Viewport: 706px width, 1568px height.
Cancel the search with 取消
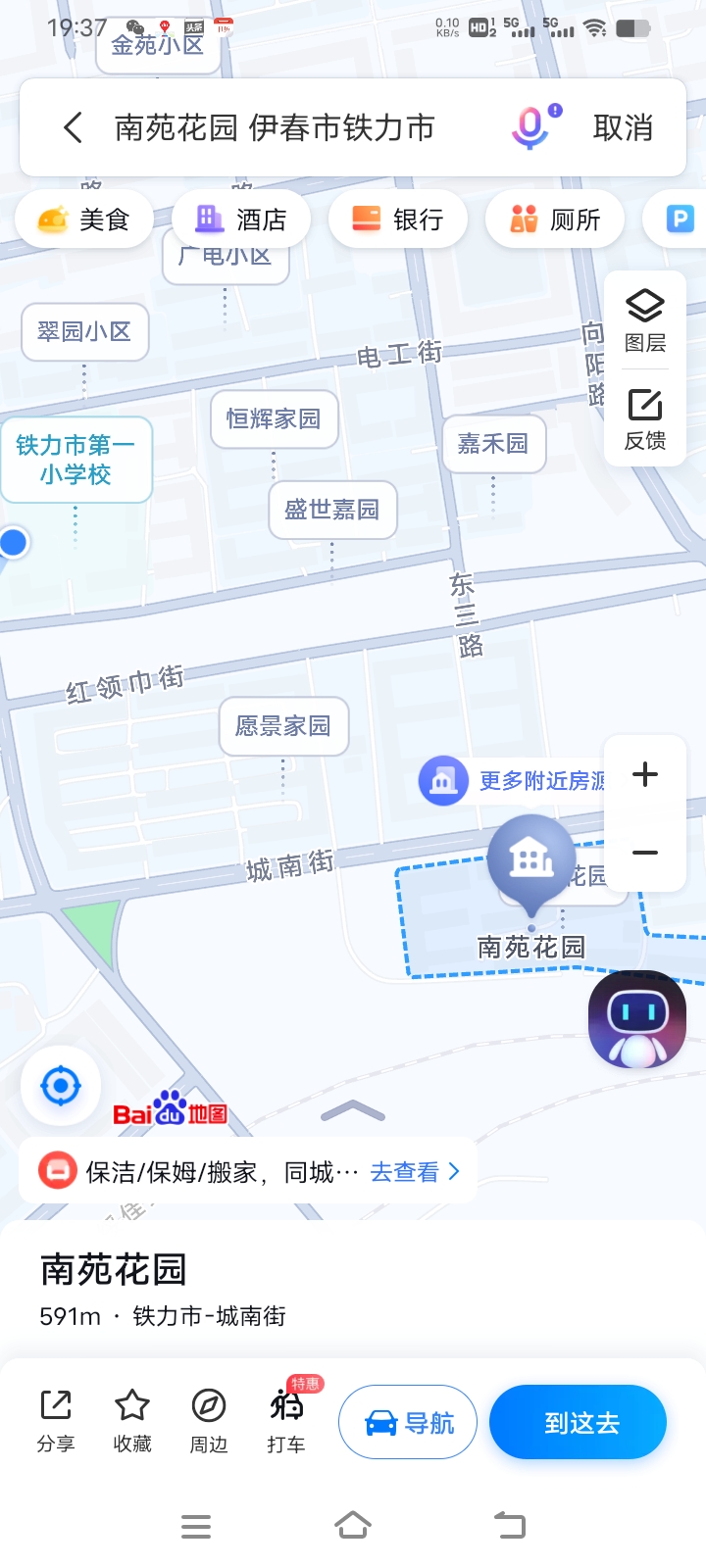coord(623,127)
